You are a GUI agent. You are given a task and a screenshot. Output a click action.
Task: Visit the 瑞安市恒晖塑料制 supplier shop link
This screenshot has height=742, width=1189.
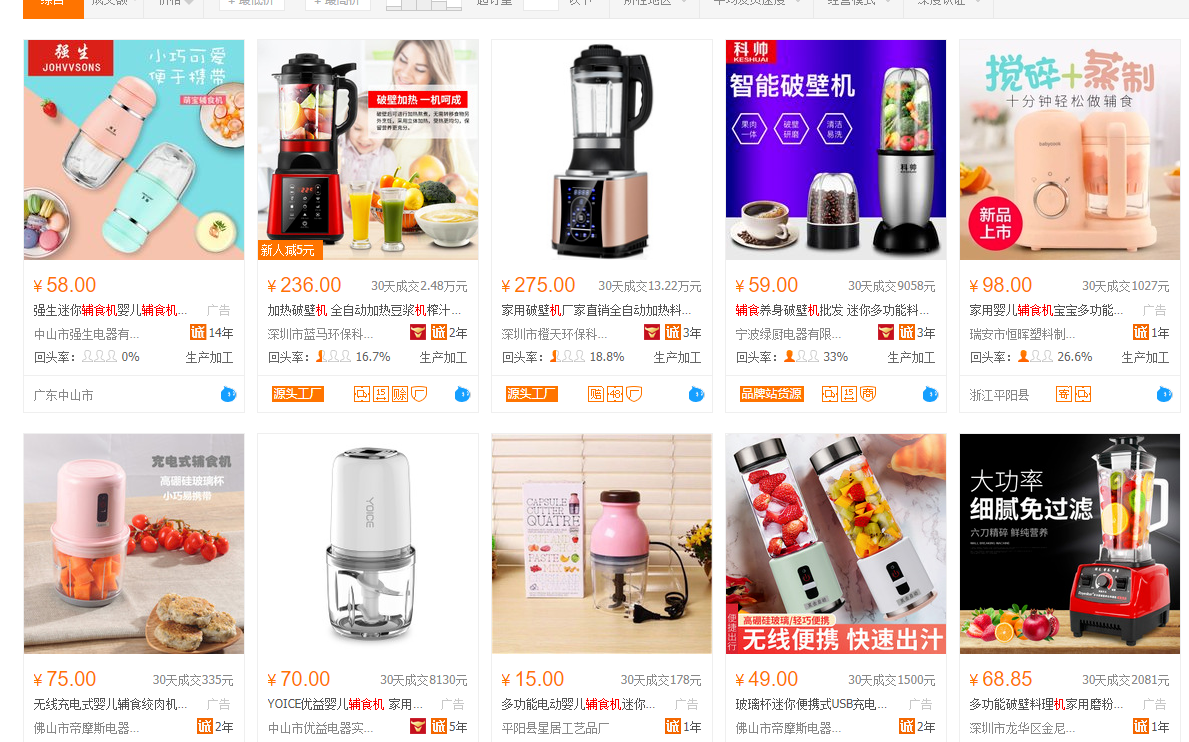1022,334
